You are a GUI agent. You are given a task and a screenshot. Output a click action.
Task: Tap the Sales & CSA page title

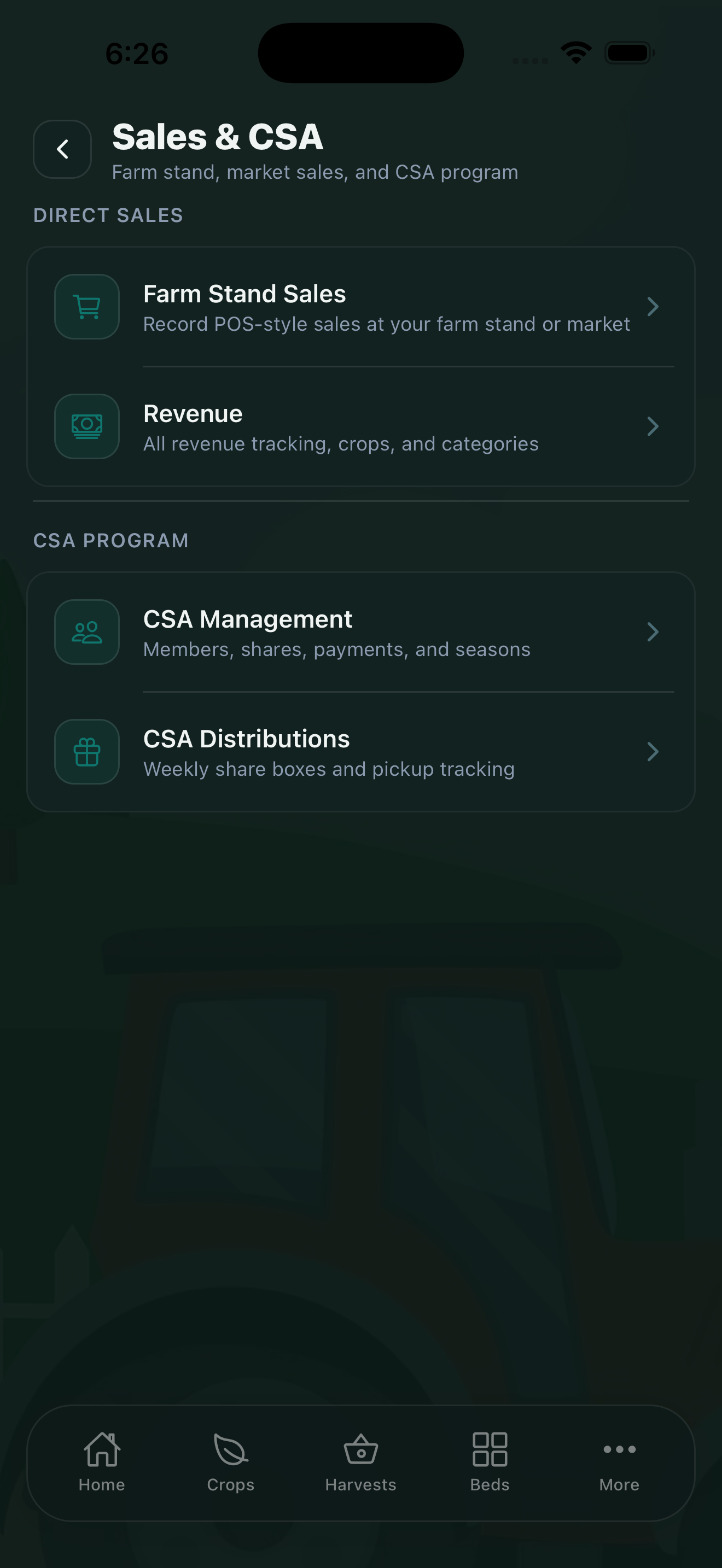pyautogui.click(x=217, y=136)
